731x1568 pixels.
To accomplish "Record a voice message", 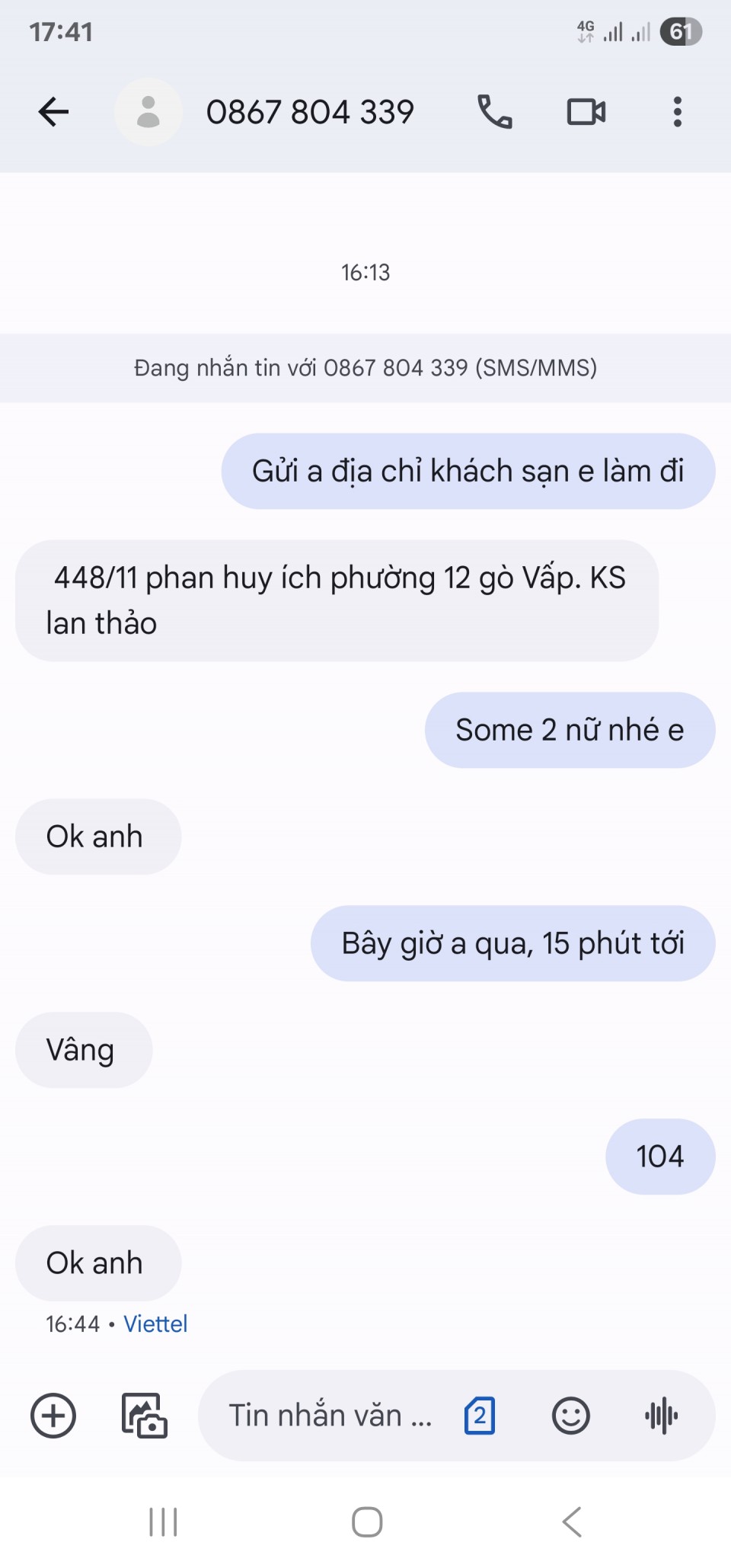I will pyautogui.click(x=661, y=1416).
